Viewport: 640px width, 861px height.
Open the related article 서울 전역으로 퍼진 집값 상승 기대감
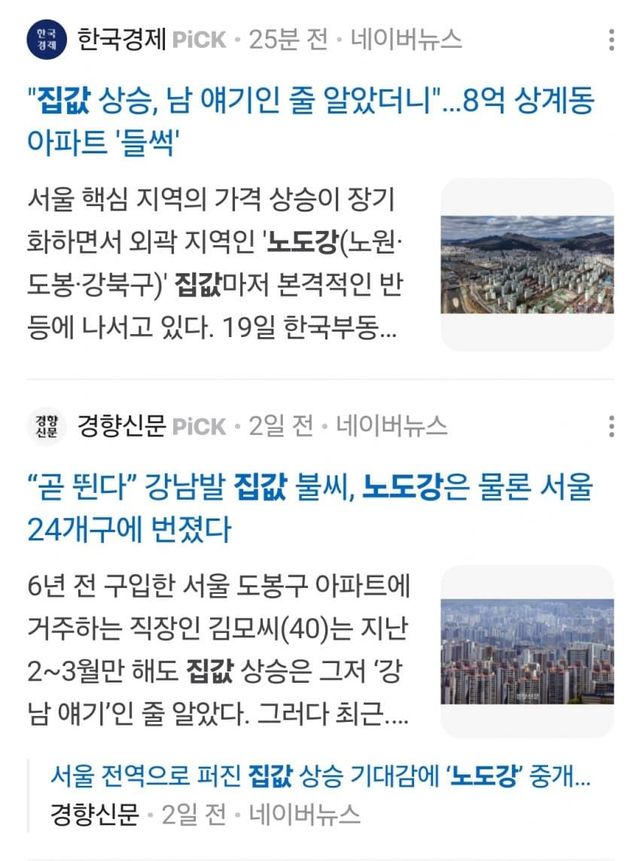pos(320,776)
